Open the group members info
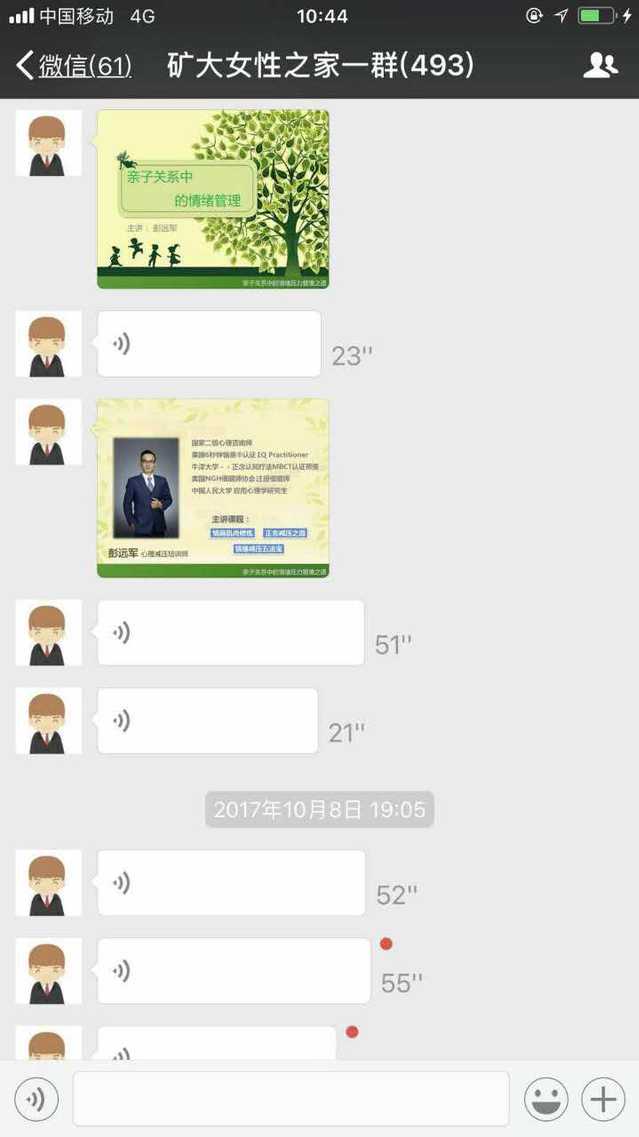Image resolution: width=639 pixels, height=1137 pixels. pyautogui.click(x=600, y=66)
